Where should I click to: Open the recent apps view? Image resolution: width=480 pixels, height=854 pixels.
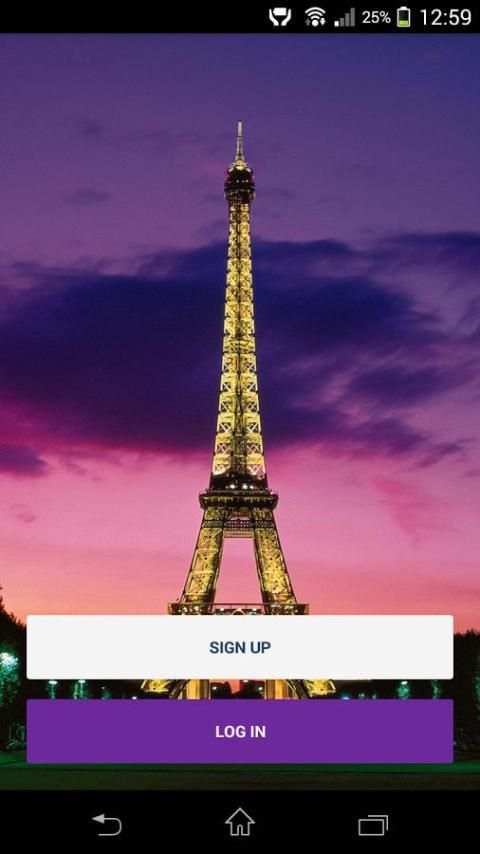pos(373,825)
